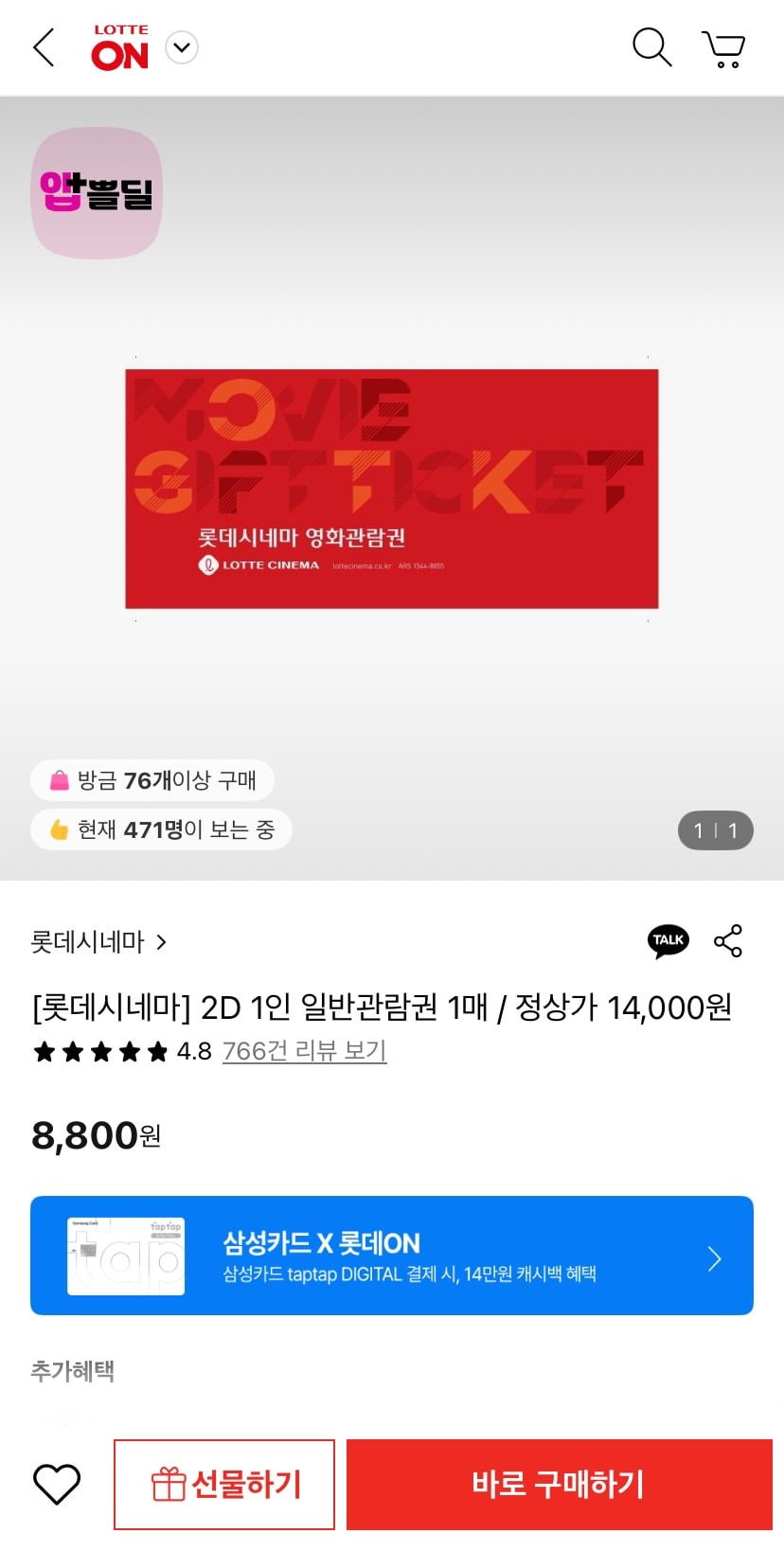Open the movie gift ticket product image

click(392, 489)
